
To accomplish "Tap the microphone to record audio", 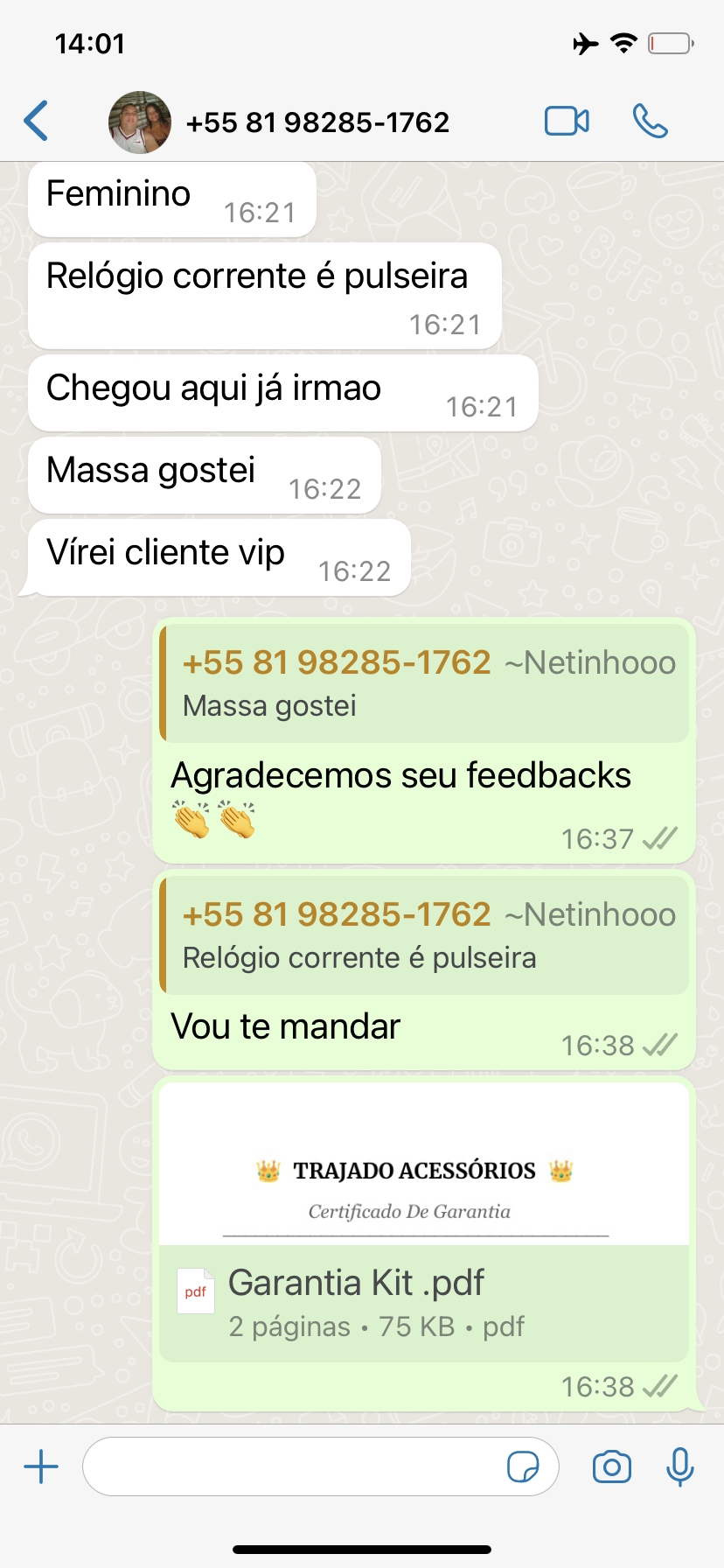I will 679,1467.
